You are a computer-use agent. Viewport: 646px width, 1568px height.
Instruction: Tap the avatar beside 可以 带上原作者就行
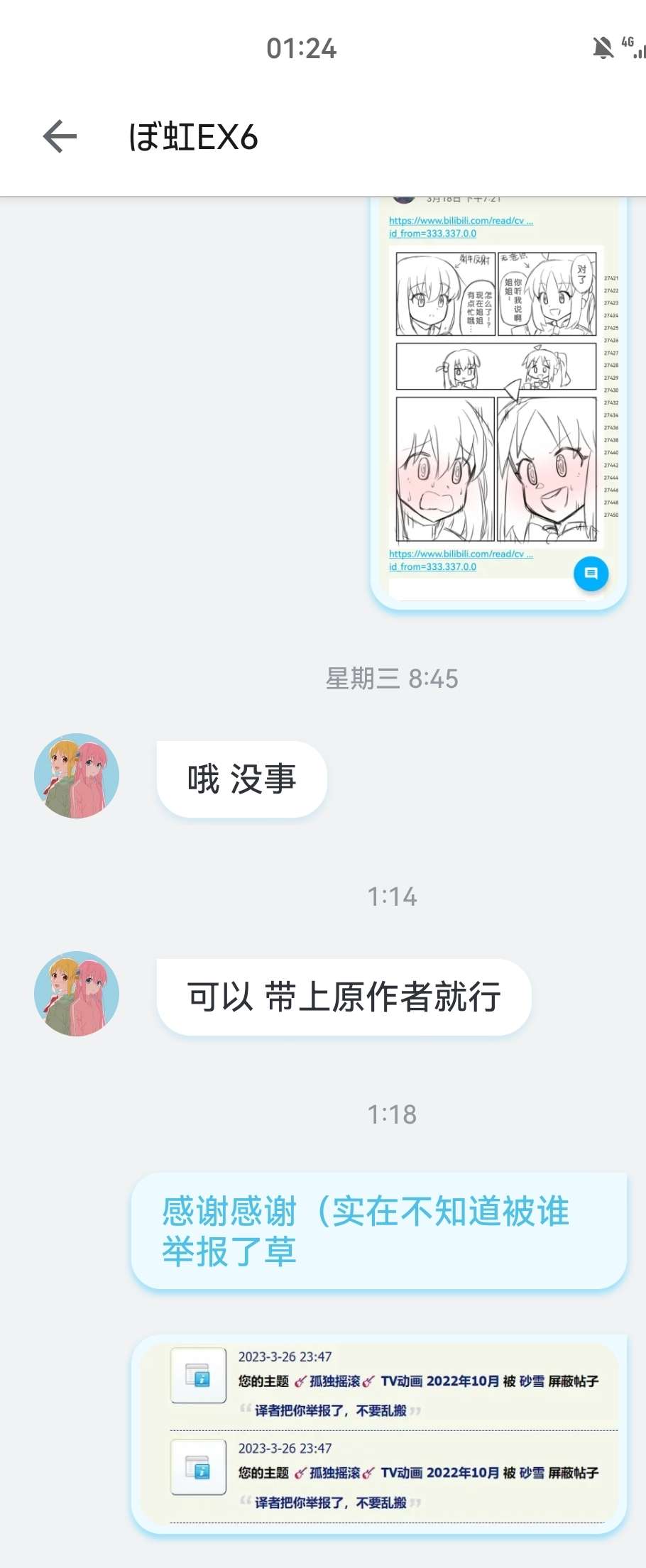pyautogui.click(x=77, y=994)
